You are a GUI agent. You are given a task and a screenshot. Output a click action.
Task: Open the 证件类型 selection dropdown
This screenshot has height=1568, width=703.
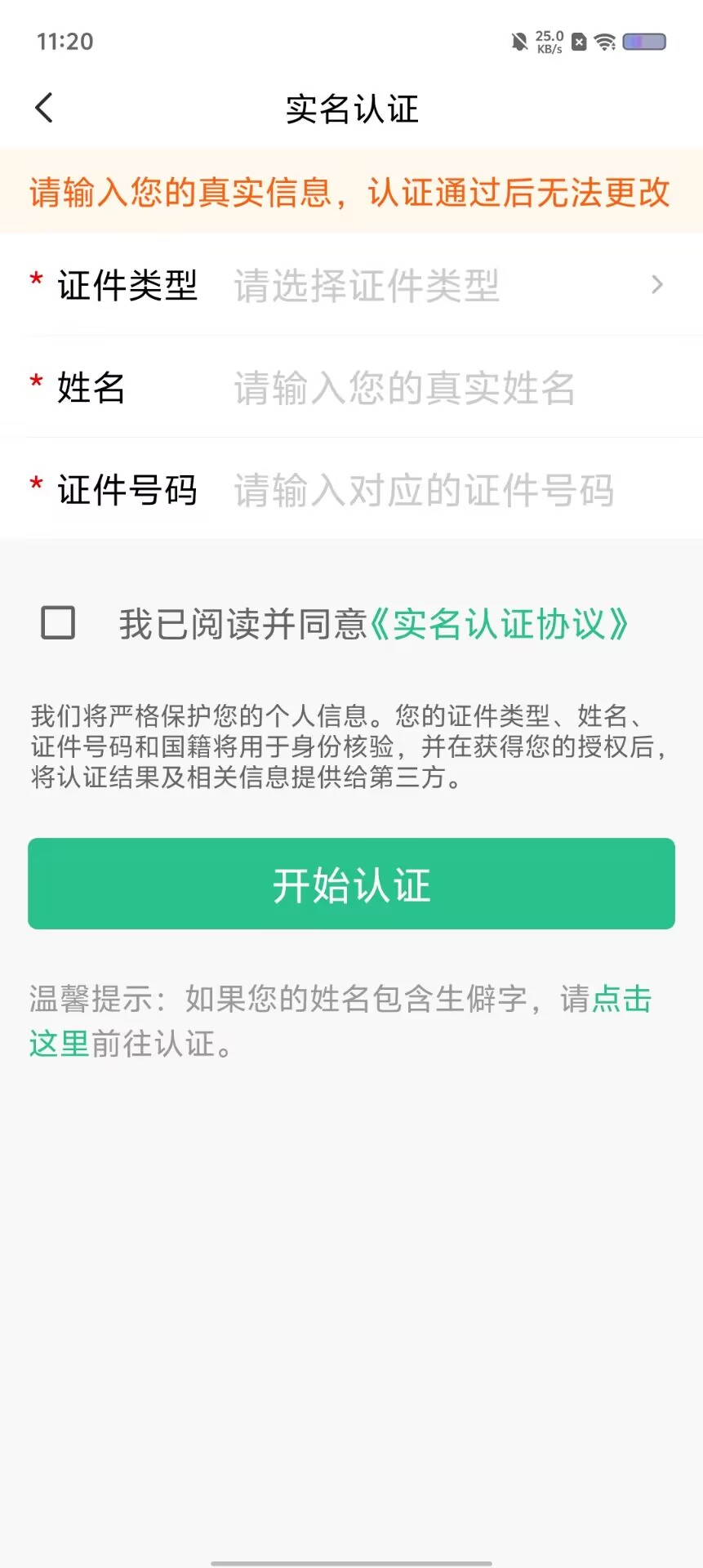tap(447, 285)
